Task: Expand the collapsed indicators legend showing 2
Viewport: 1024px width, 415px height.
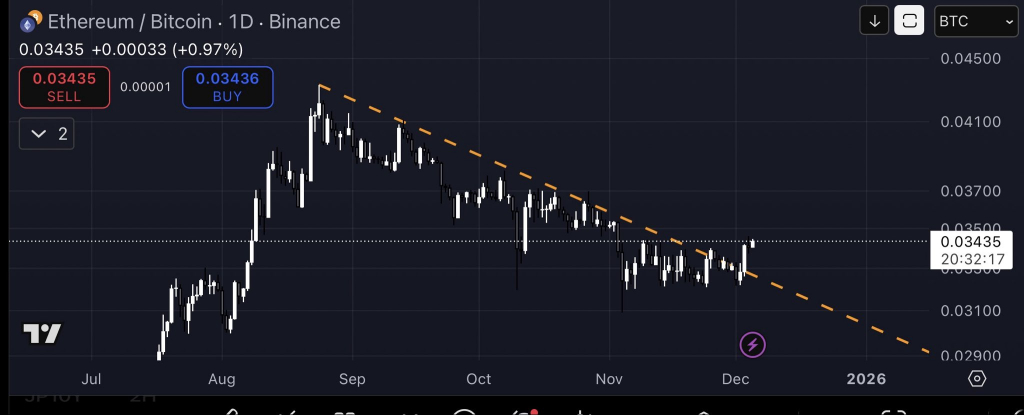Action: coord(49,133)
